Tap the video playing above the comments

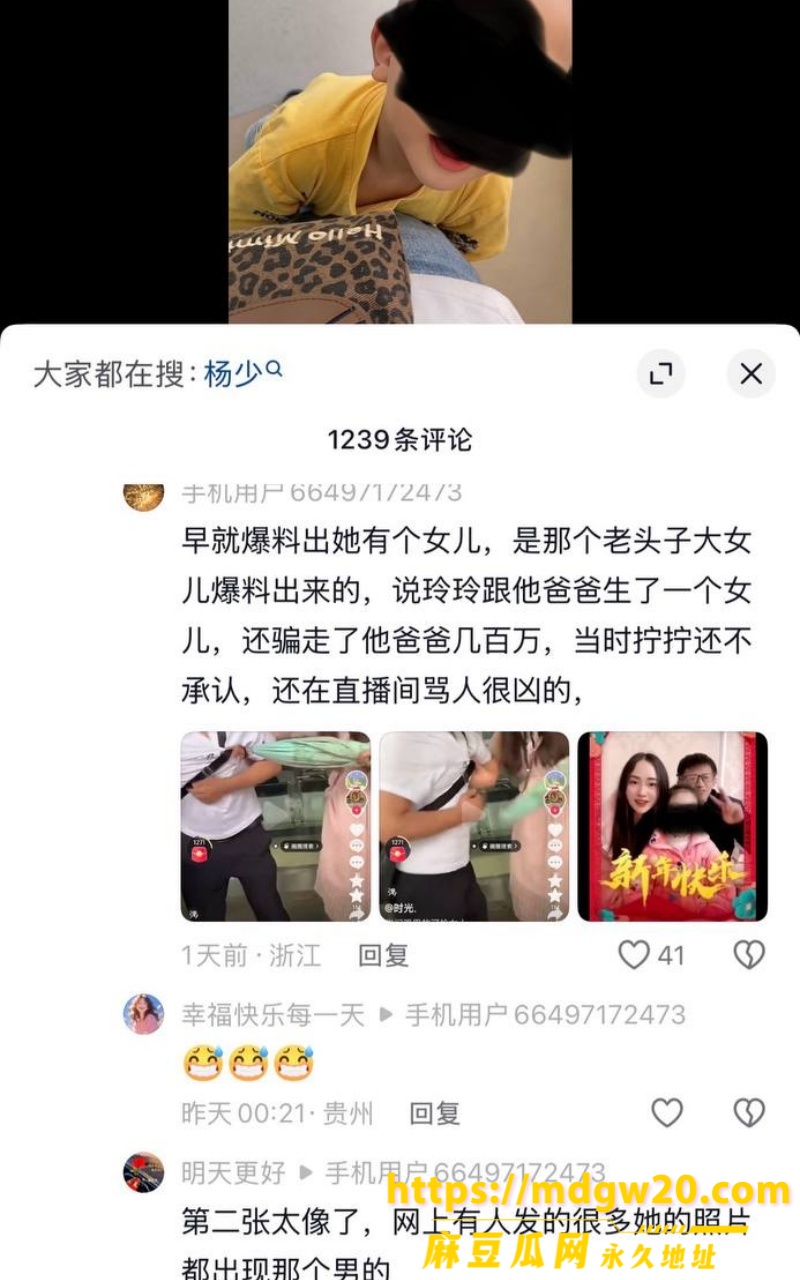400,161
